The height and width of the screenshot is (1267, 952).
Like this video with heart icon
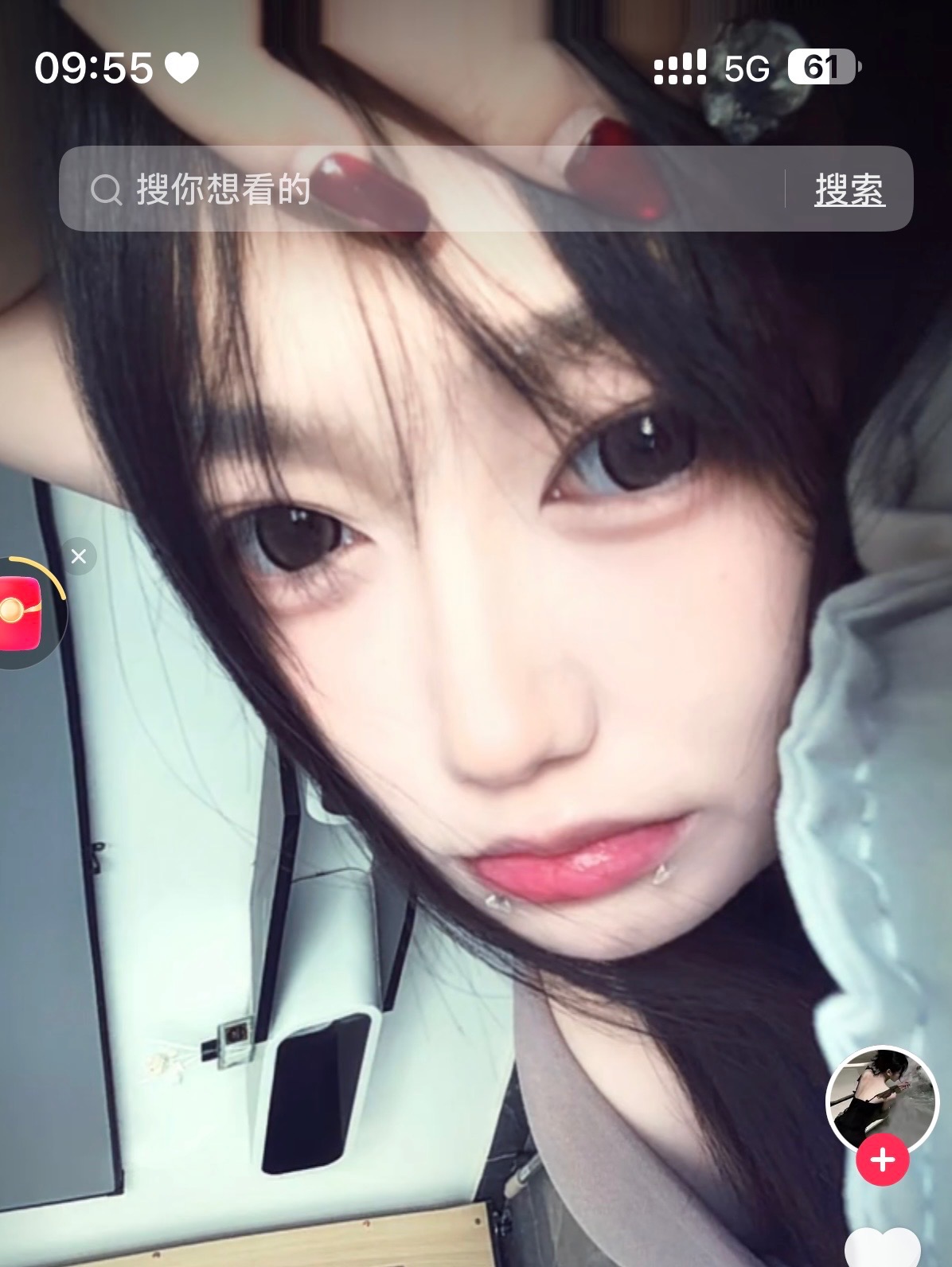coord(882,1251)
